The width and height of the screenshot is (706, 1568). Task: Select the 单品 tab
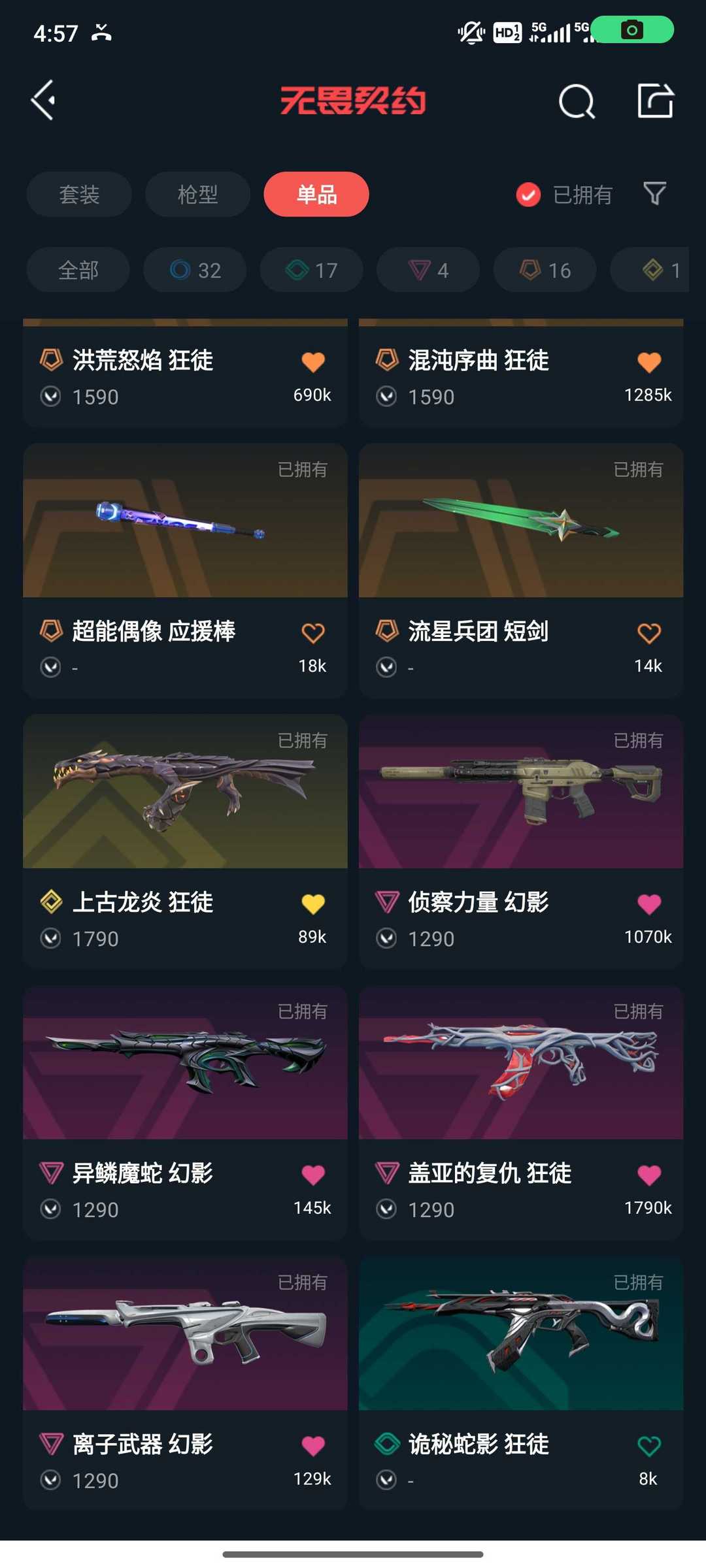[x=316, y=194]
